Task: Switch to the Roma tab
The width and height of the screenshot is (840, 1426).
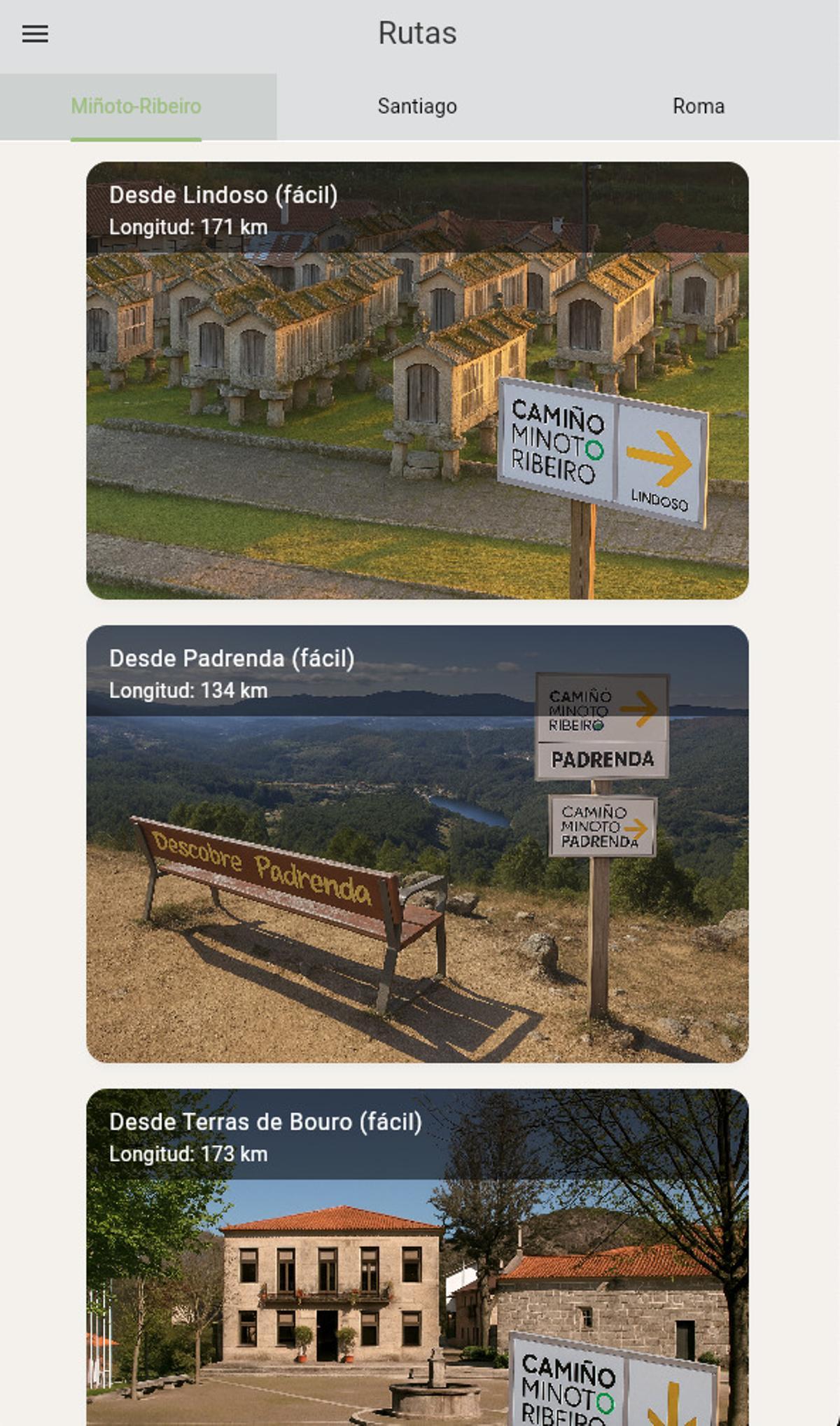Action: coord(698,106)
